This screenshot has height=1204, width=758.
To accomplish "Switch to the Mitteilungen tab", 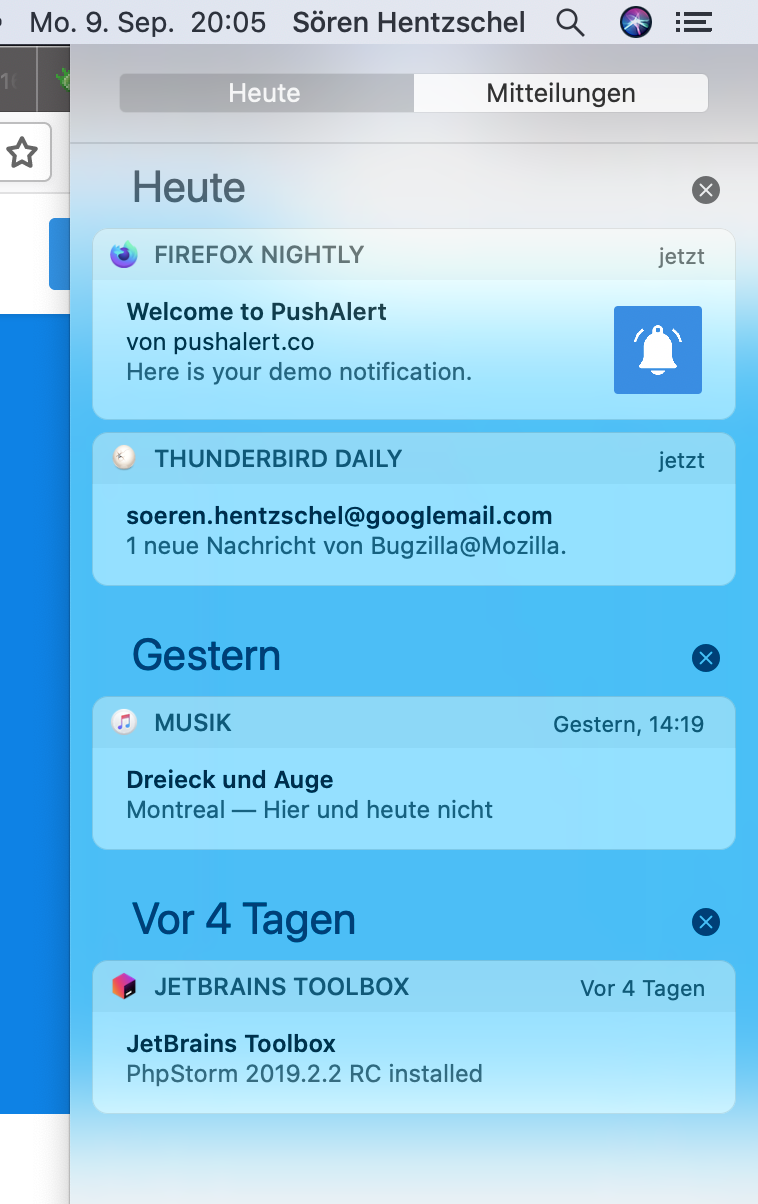I will (x=560, y=94).
